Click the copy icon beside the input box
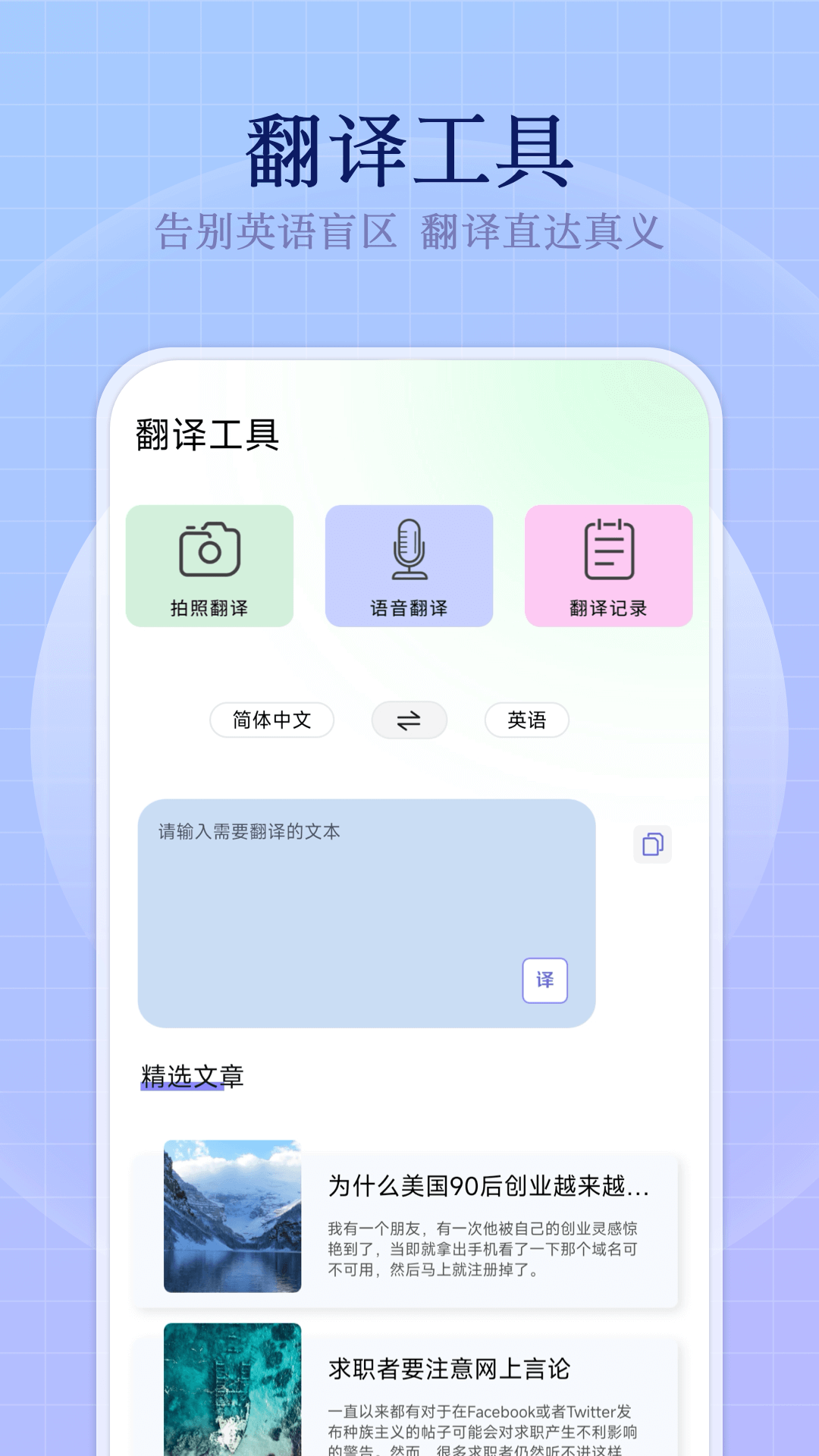Viewport: 819px width, 1456px height. pos(651,844)
